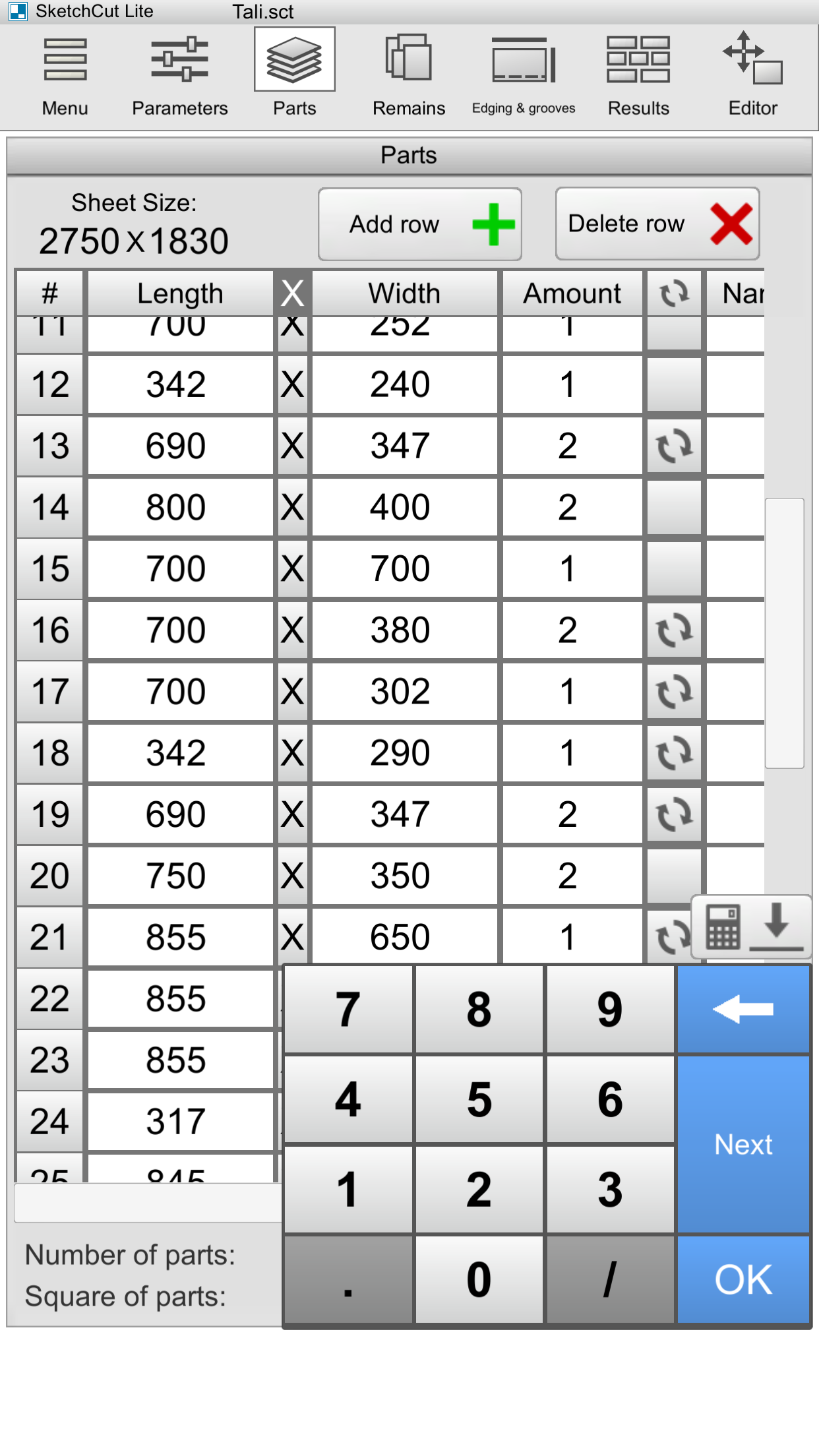This screenshot has height=1456, width=819.
Task: Delete the selected row
Action: point(657,224)
